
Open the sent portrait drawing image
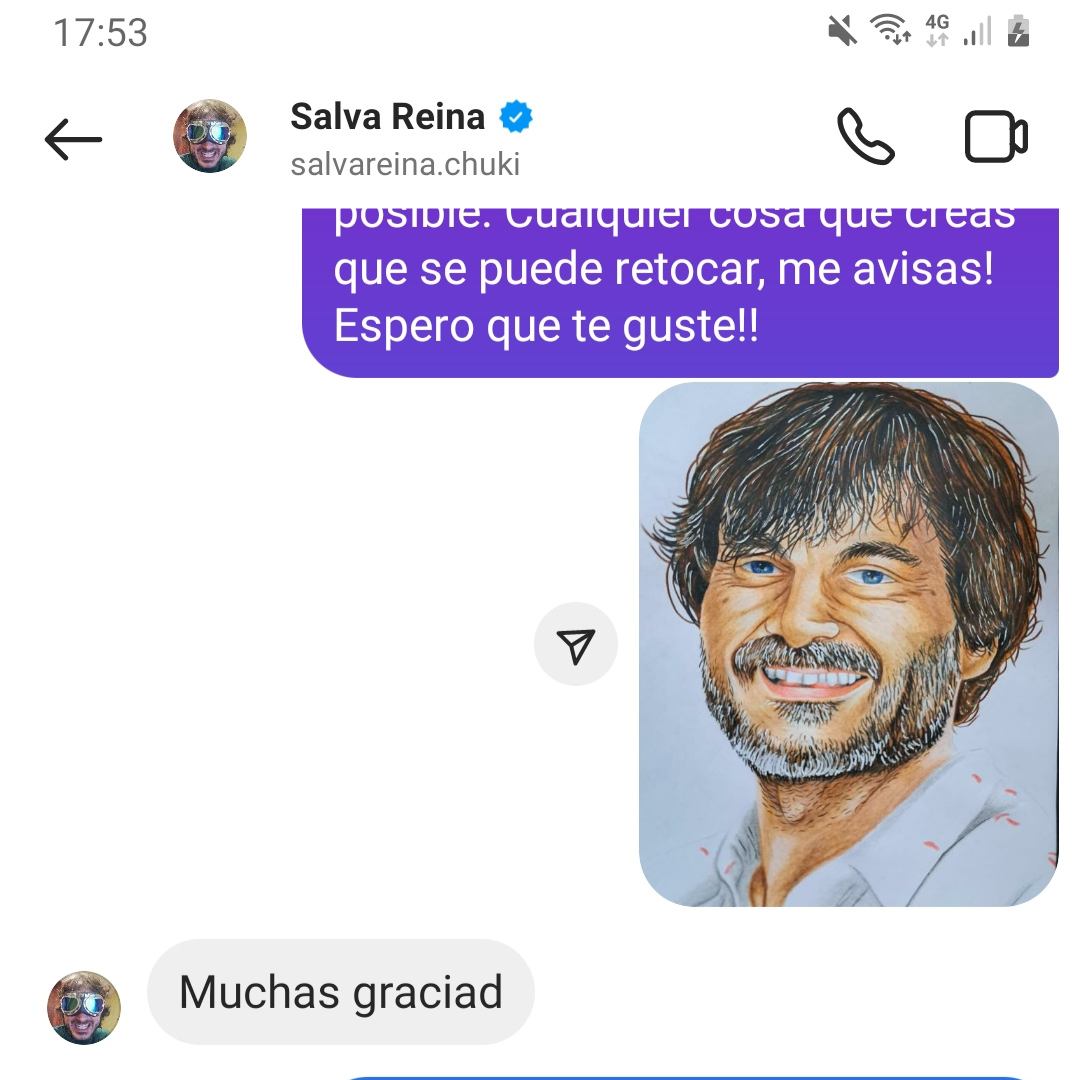point(848,644)
